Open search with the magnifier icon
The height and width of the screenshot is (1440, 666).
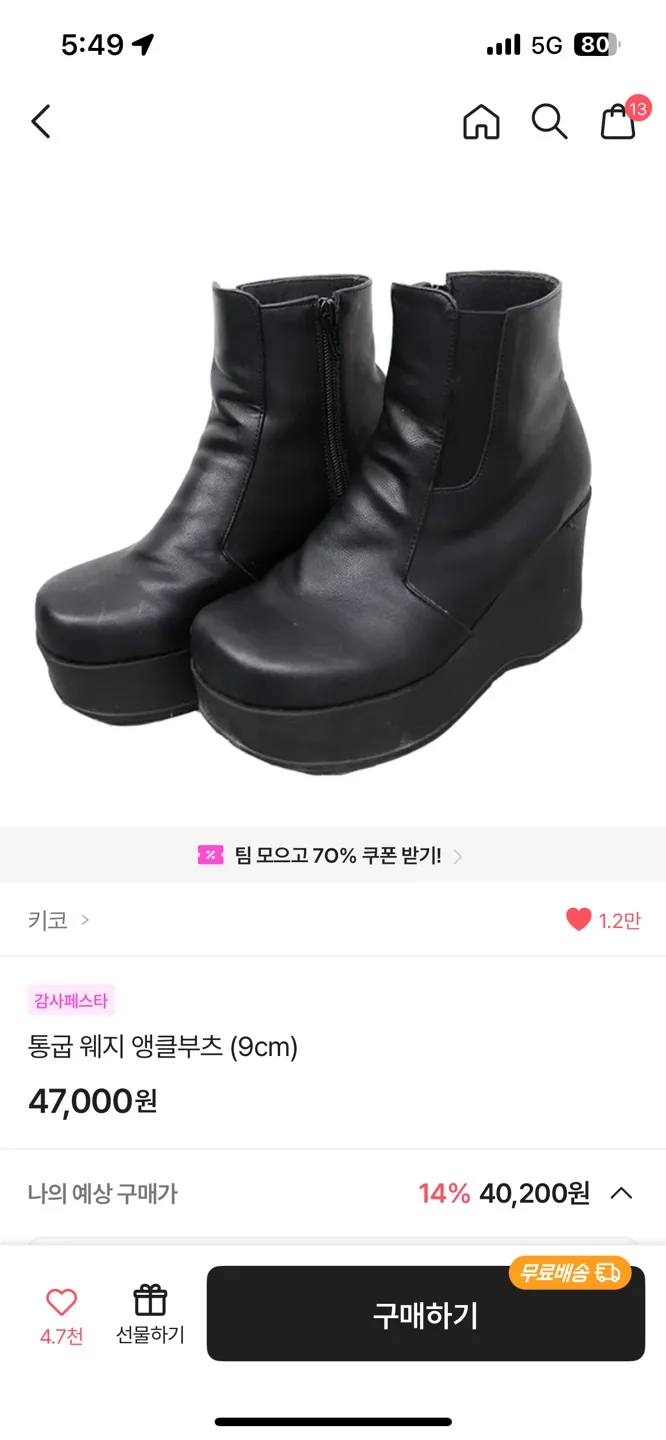point(549,122)
